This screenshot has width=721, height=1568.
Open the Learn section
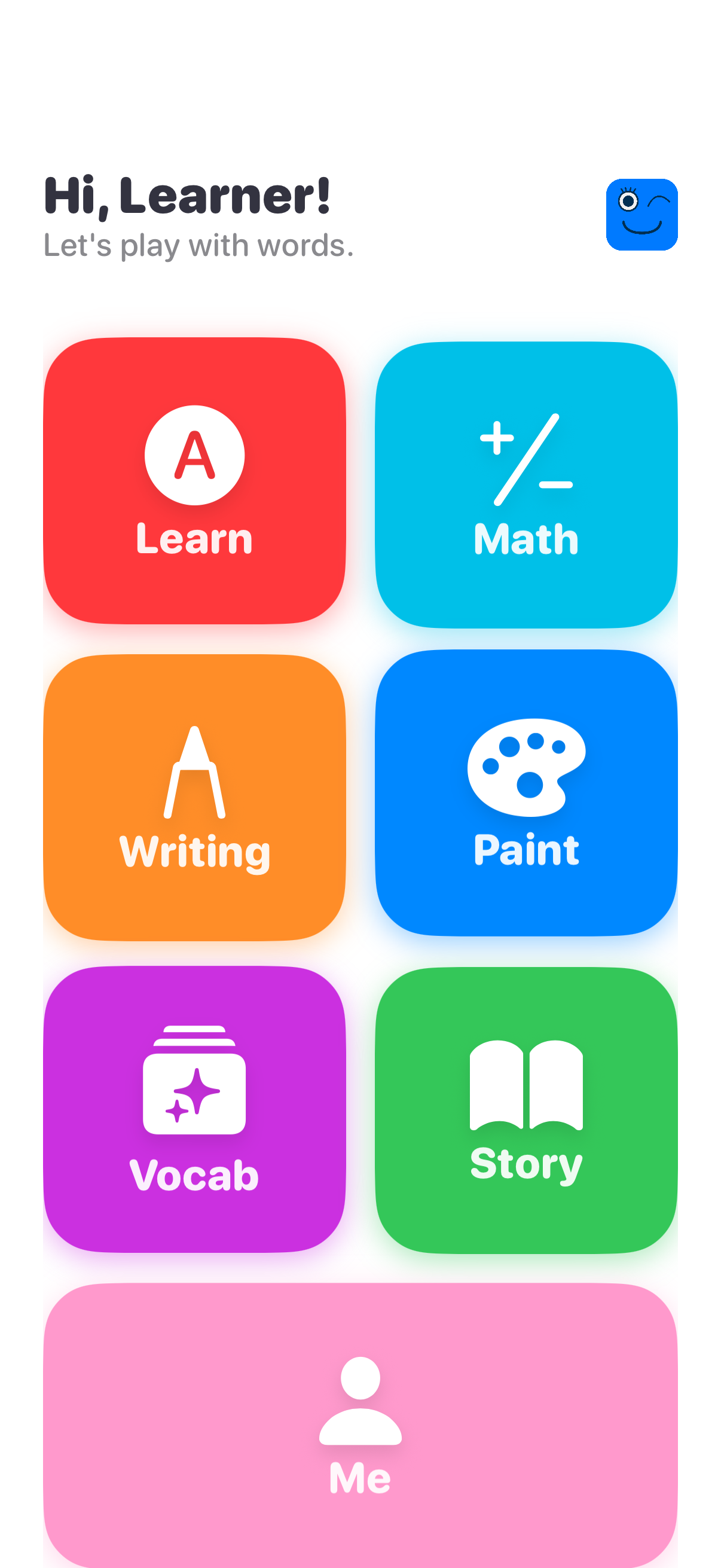coord(195,481)
